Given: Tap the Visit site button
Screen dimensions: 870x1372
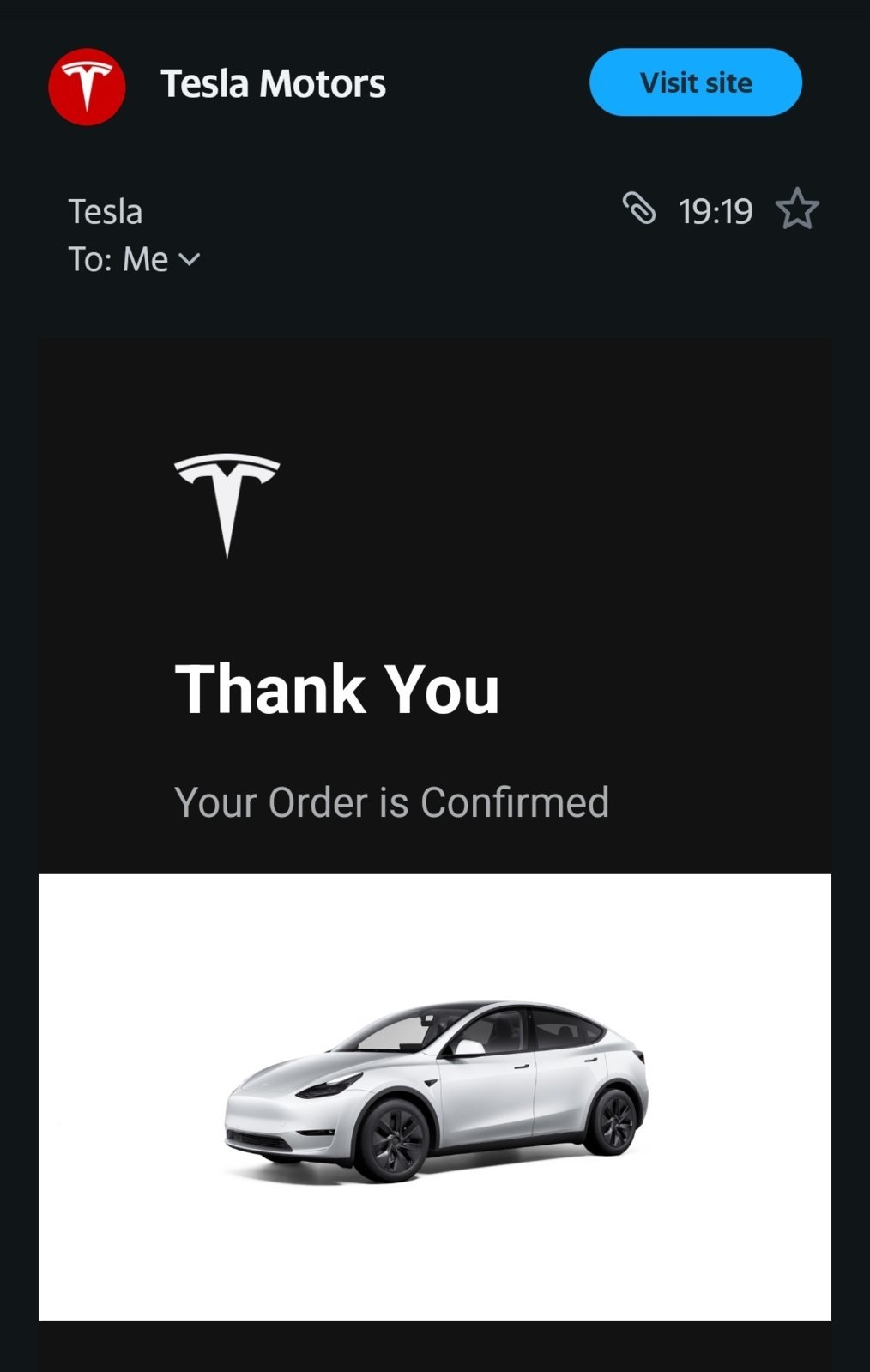Looking at the screenshot, I should pyautogui.click(x=695, y=82).
